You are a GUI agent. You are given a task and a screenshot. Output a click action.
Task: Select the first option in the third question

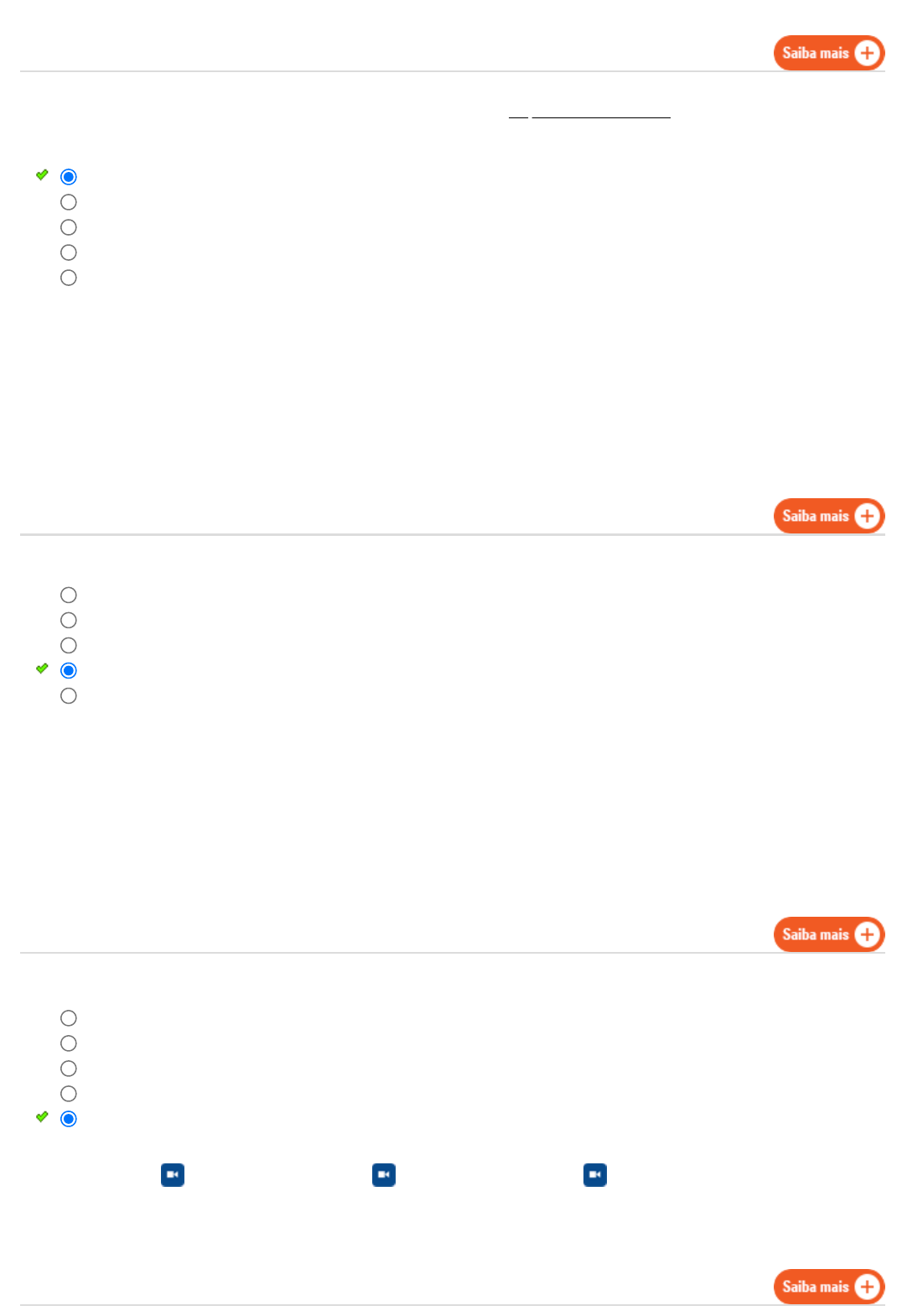pos(69,1018)
